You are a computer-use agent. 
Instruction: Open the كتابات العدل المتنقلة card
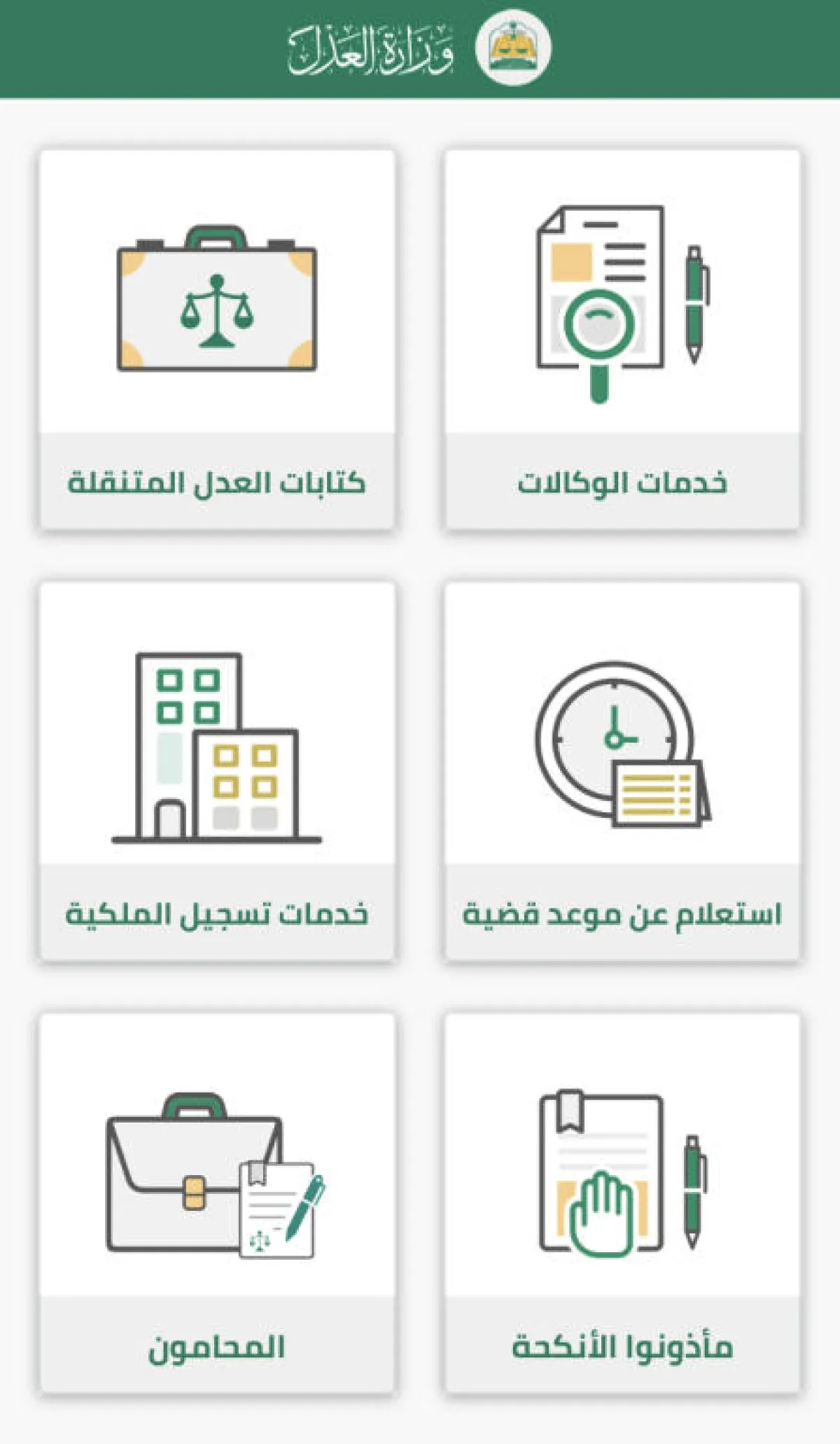coord(217,340)
